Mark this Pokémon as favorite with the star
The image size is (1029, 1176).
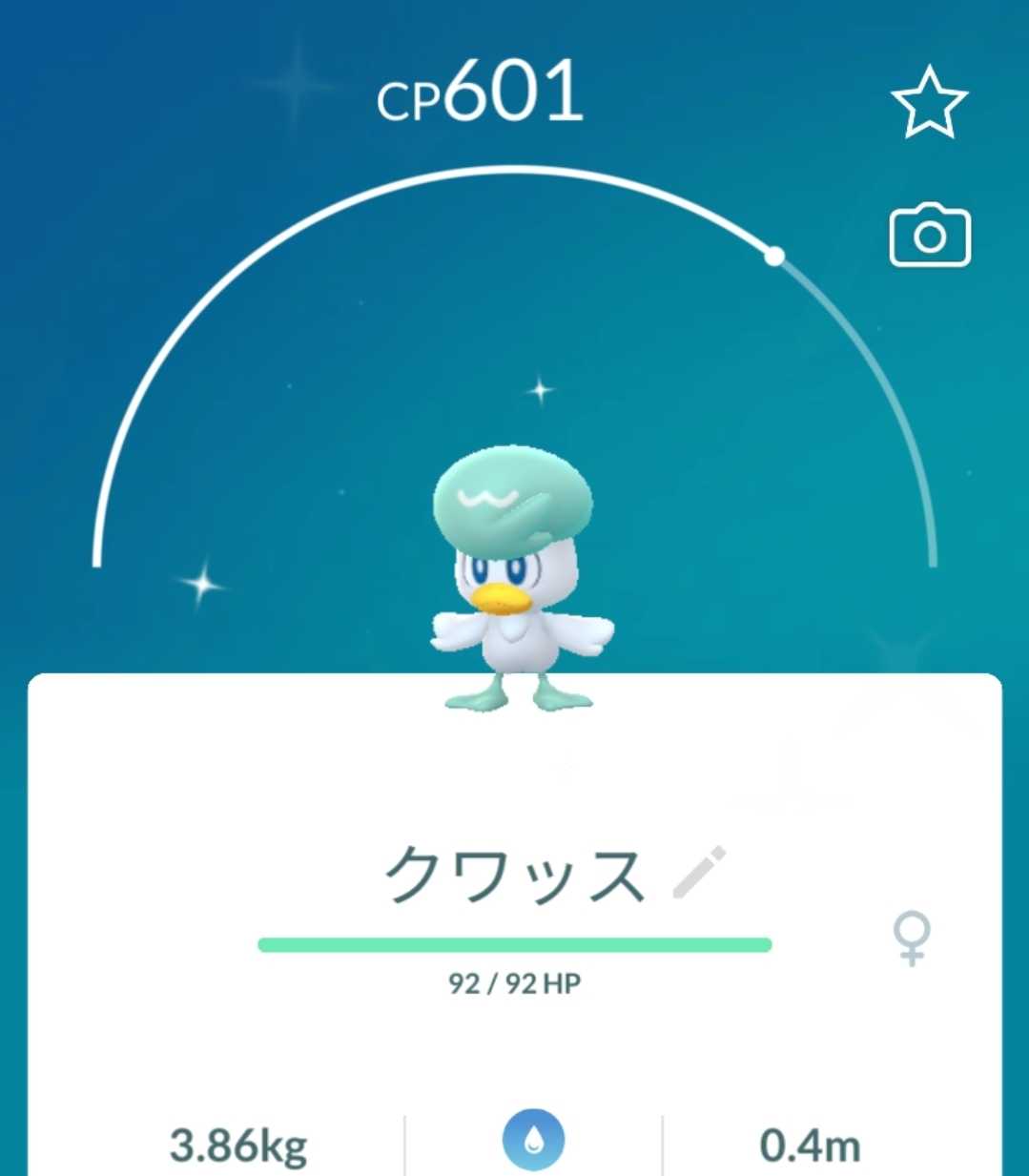929,102
